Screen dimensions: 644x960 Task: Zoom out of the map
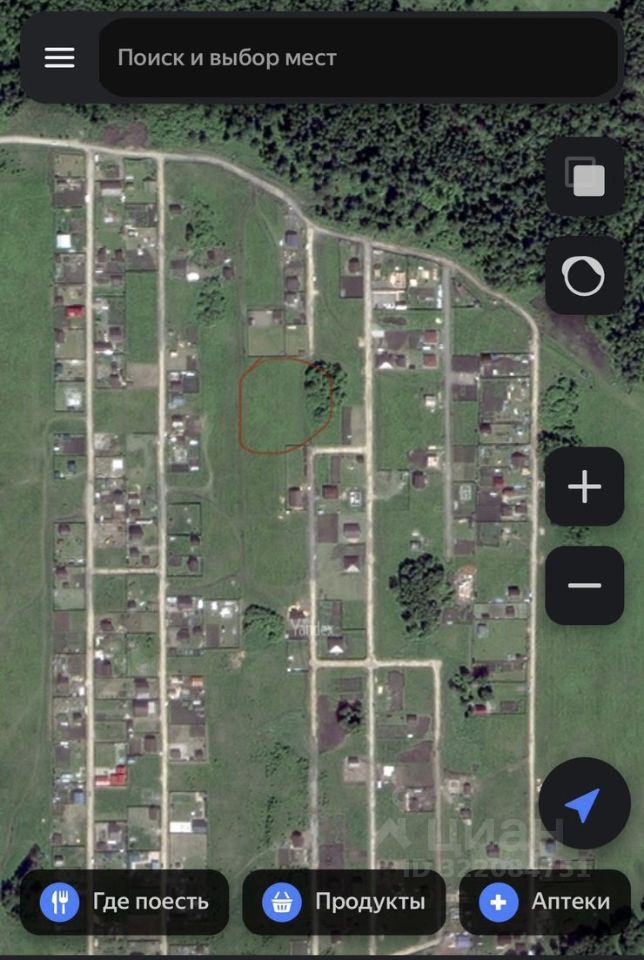coord(584,586)
